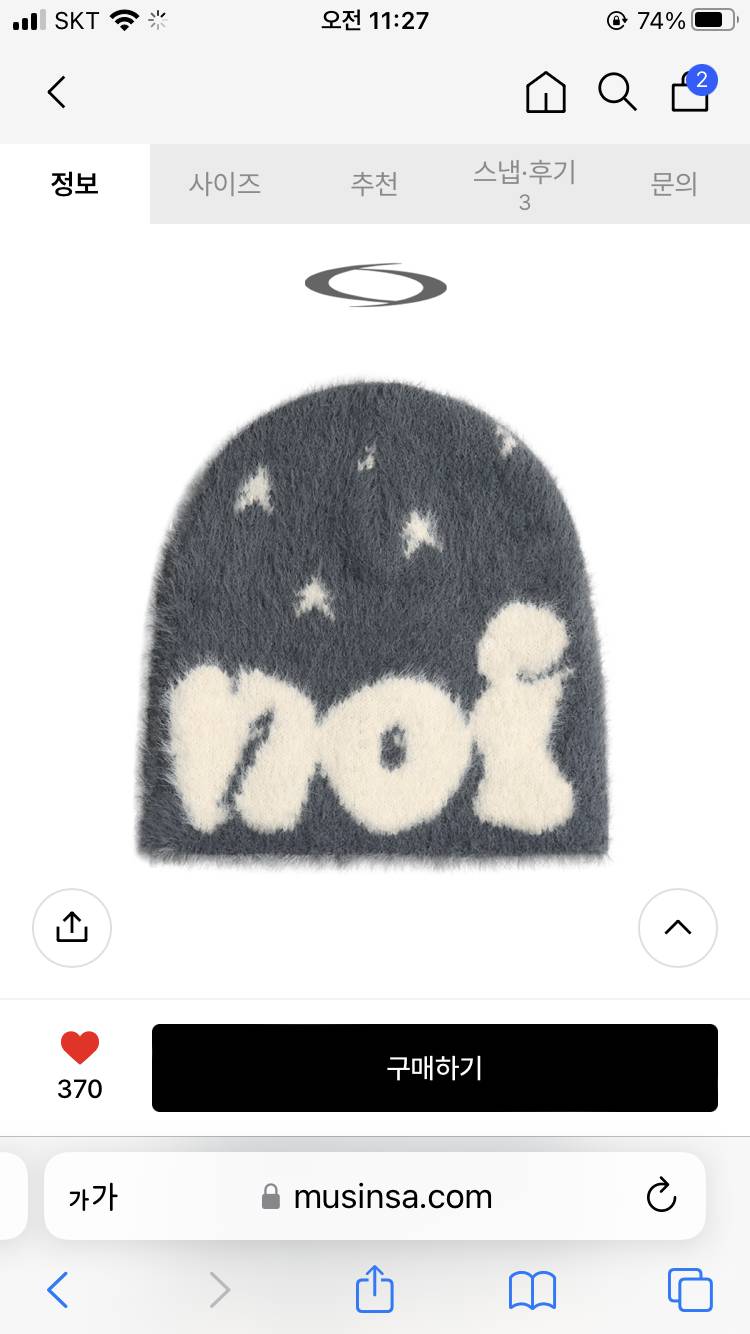This screenshot has width=750, height=1334.
Task: Go back using the header arrow
Action: 57,93
